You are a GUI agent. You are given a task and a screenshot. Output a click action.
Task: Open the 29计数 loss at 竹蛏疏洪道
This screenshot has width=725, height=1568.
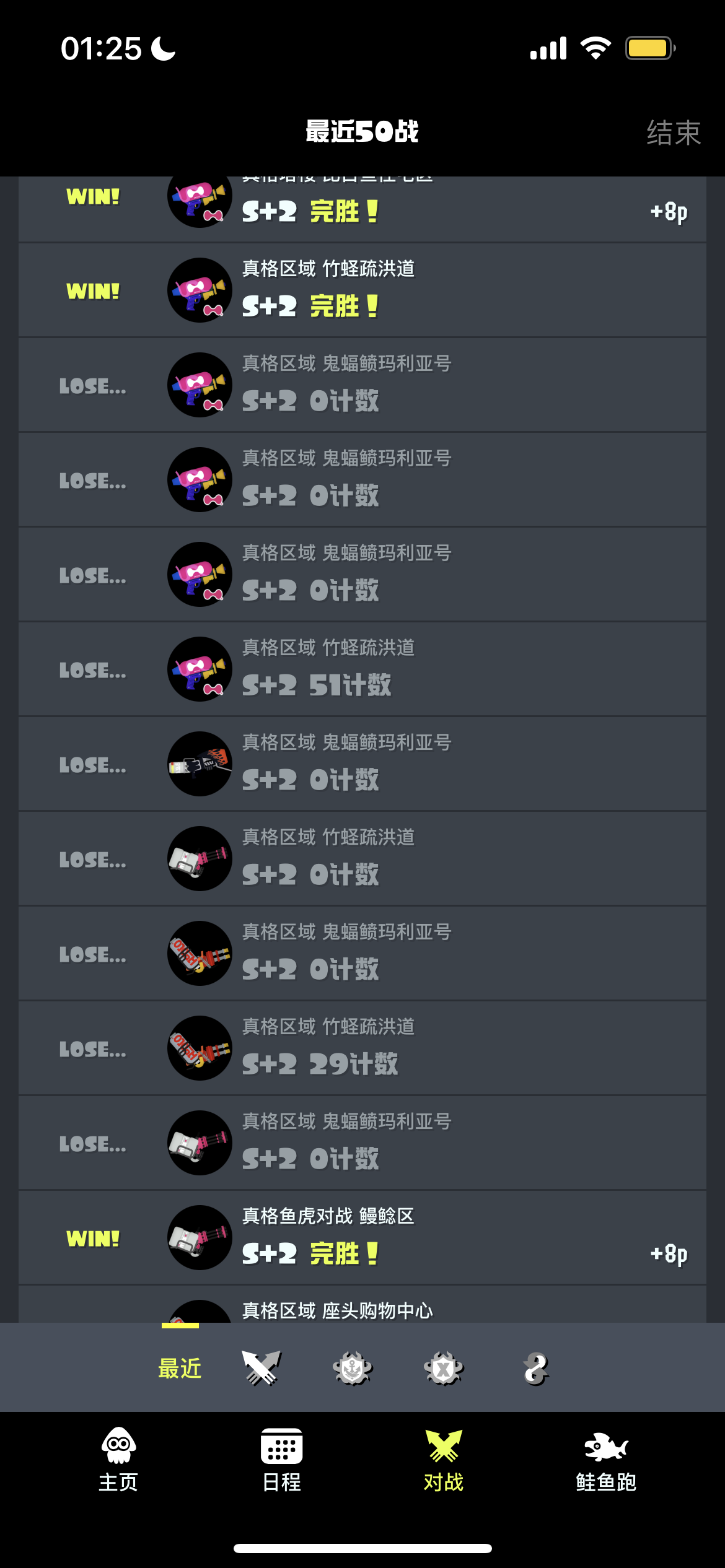click(x=362, y=1048)
